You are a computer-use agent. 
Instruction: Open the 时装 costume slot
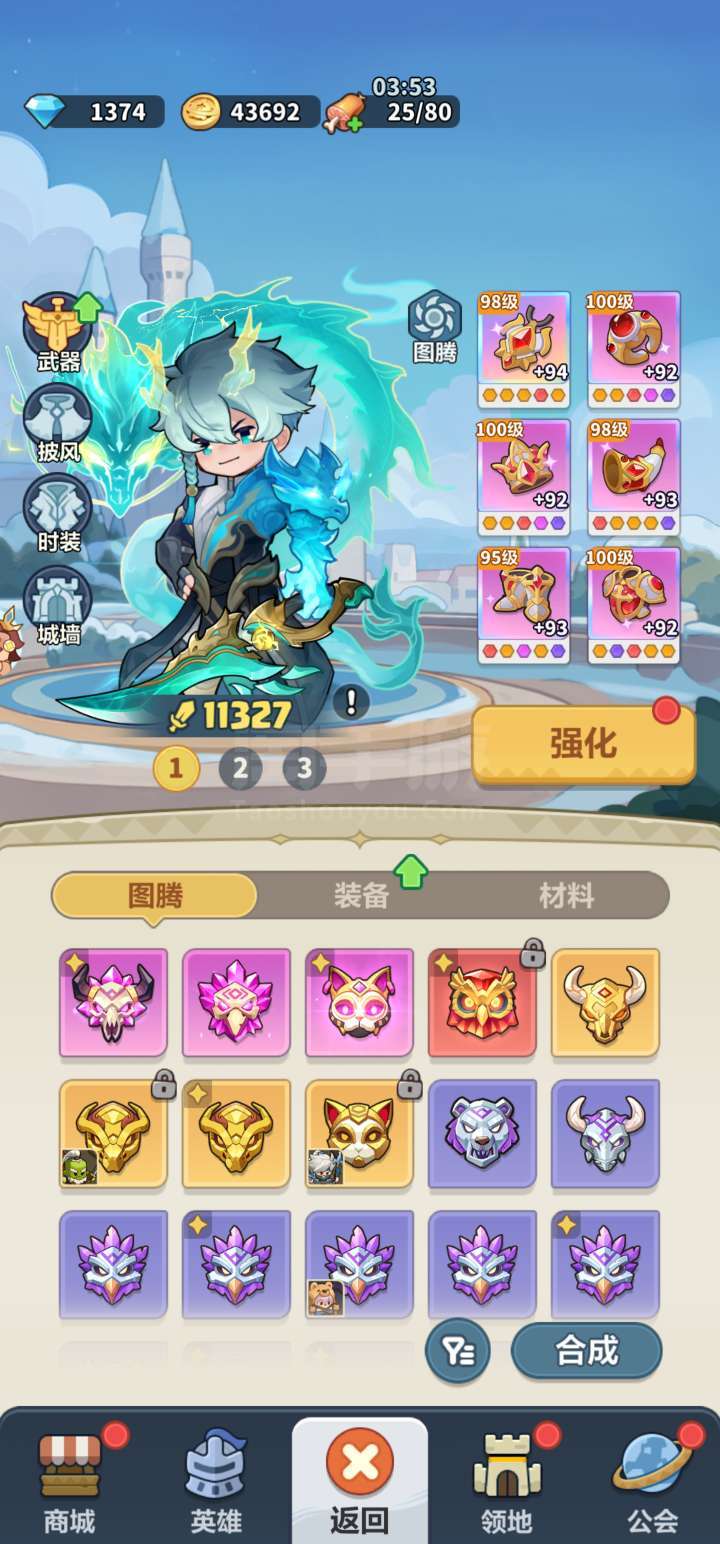(x=58, y=514)
